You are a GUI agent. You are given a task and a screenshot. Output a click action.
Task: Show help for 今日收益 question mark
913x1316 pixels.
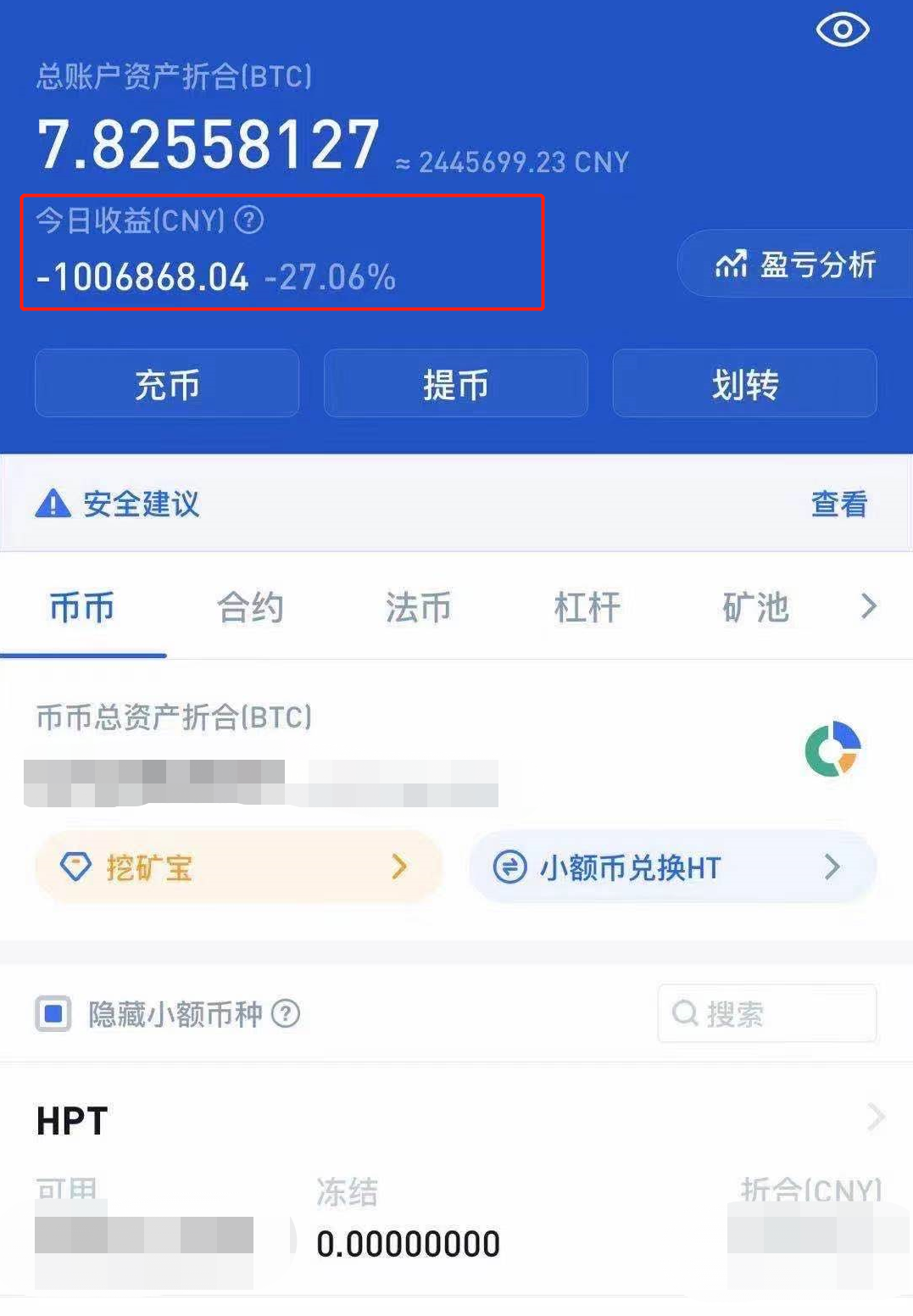point(249,220)
